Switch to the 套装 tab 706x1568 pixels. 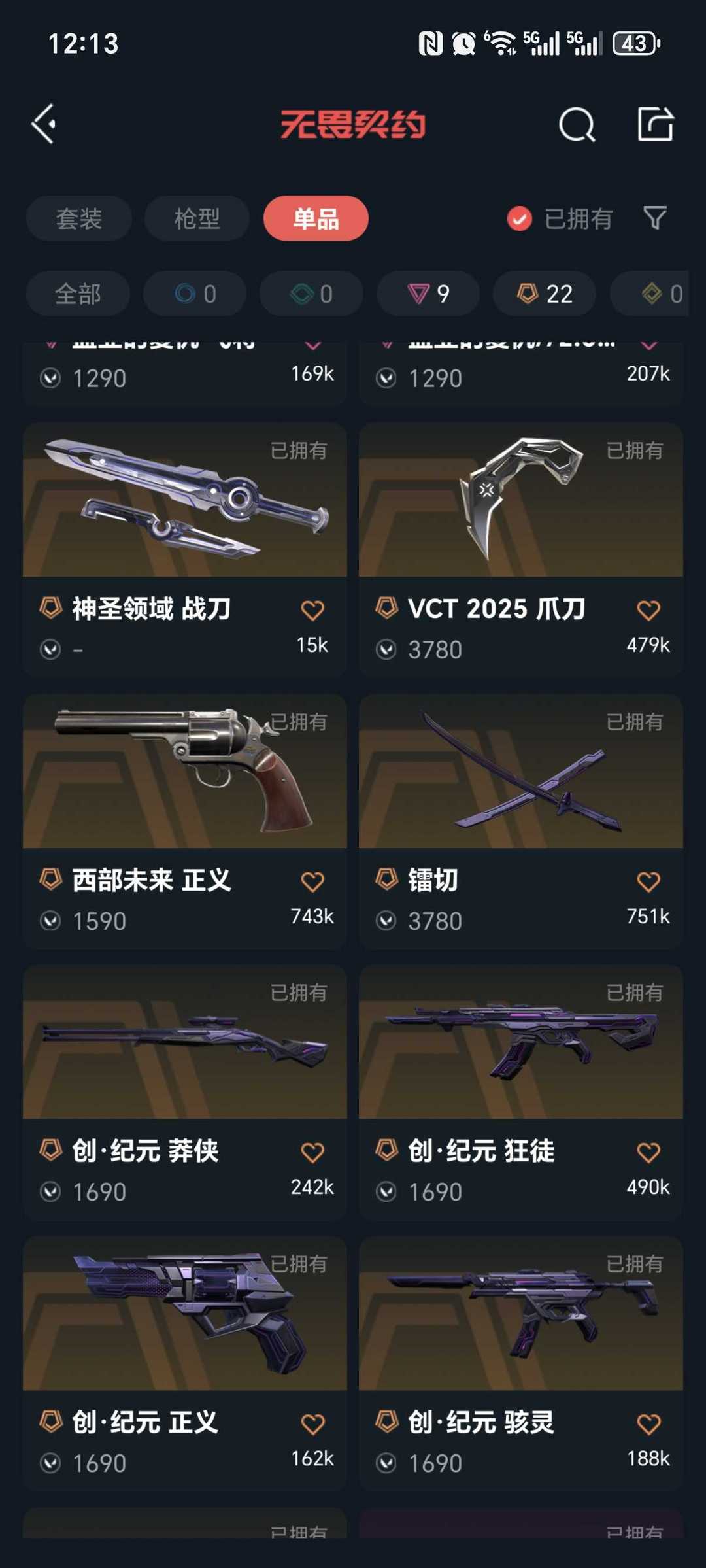[79, 218]
